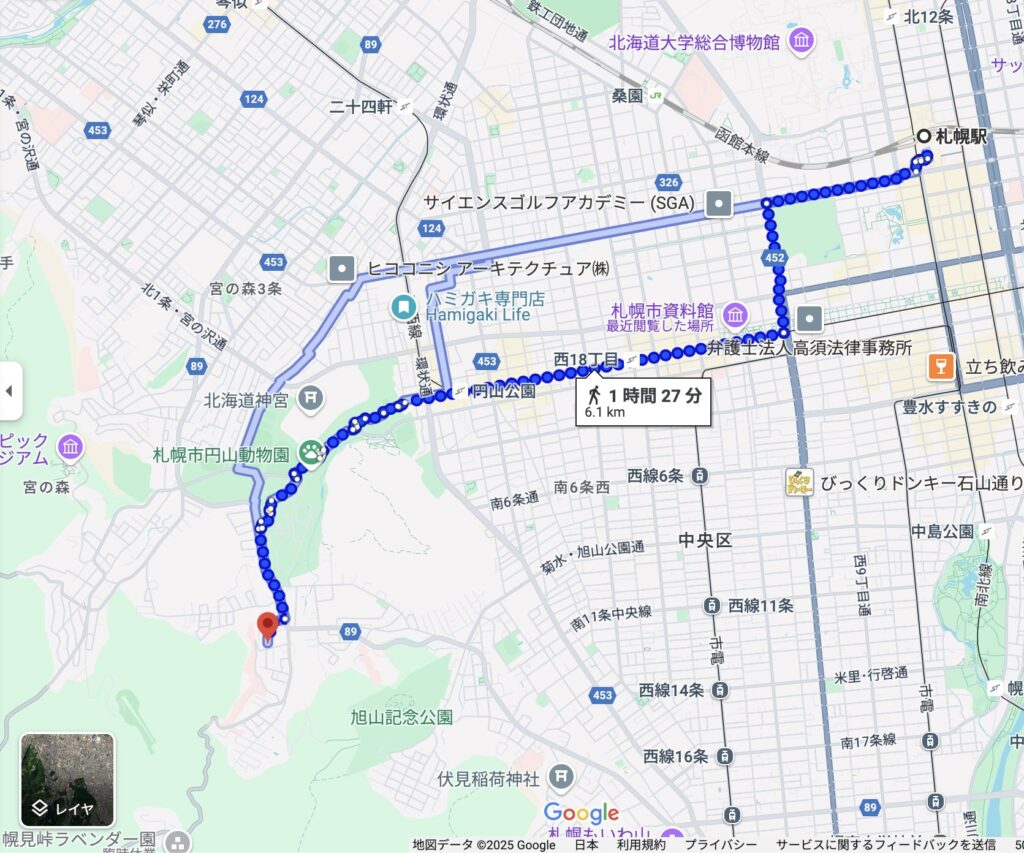Tap the 札幌駅 starting point marker
This screenshot has width=1024, height=853.
pyautogui.click(x=924, y=137)
